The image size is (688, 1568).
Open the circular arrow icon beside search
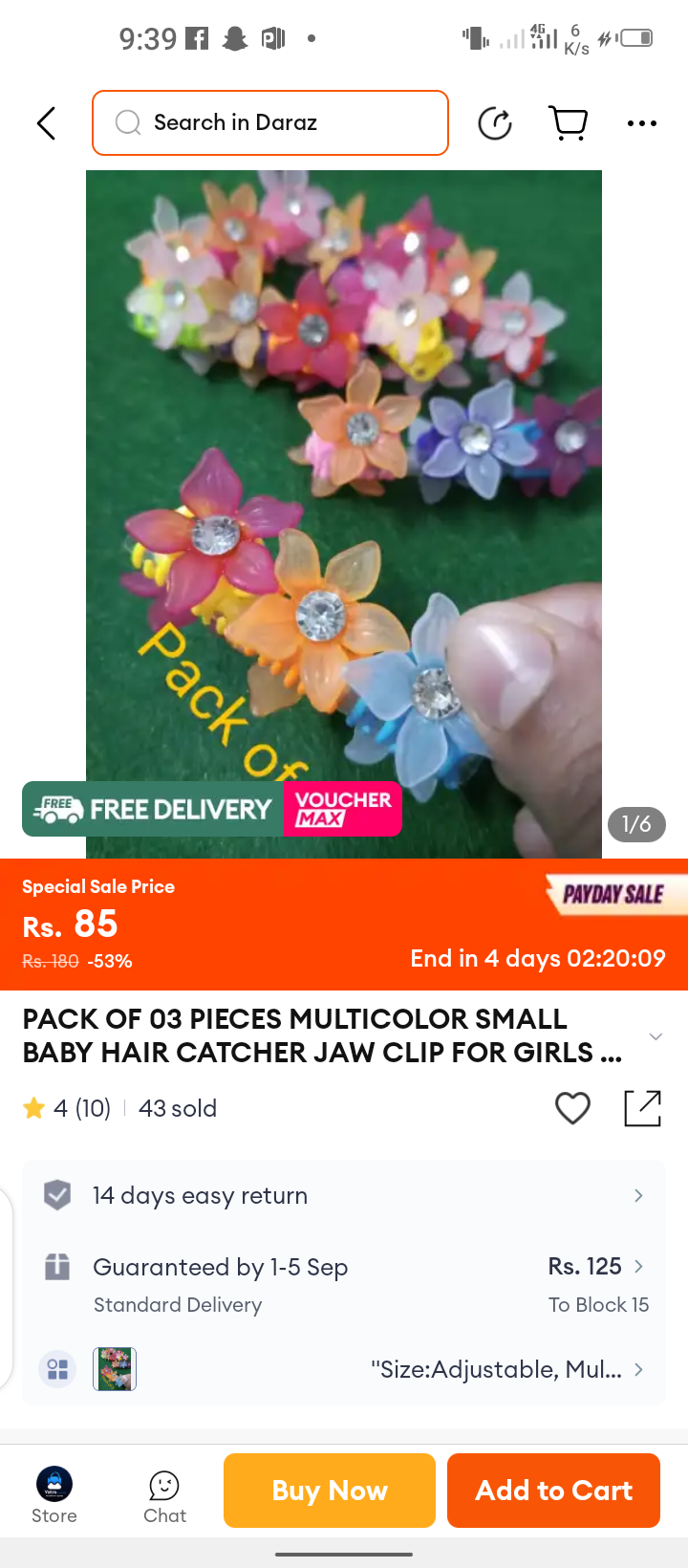(x=494, y=123)
